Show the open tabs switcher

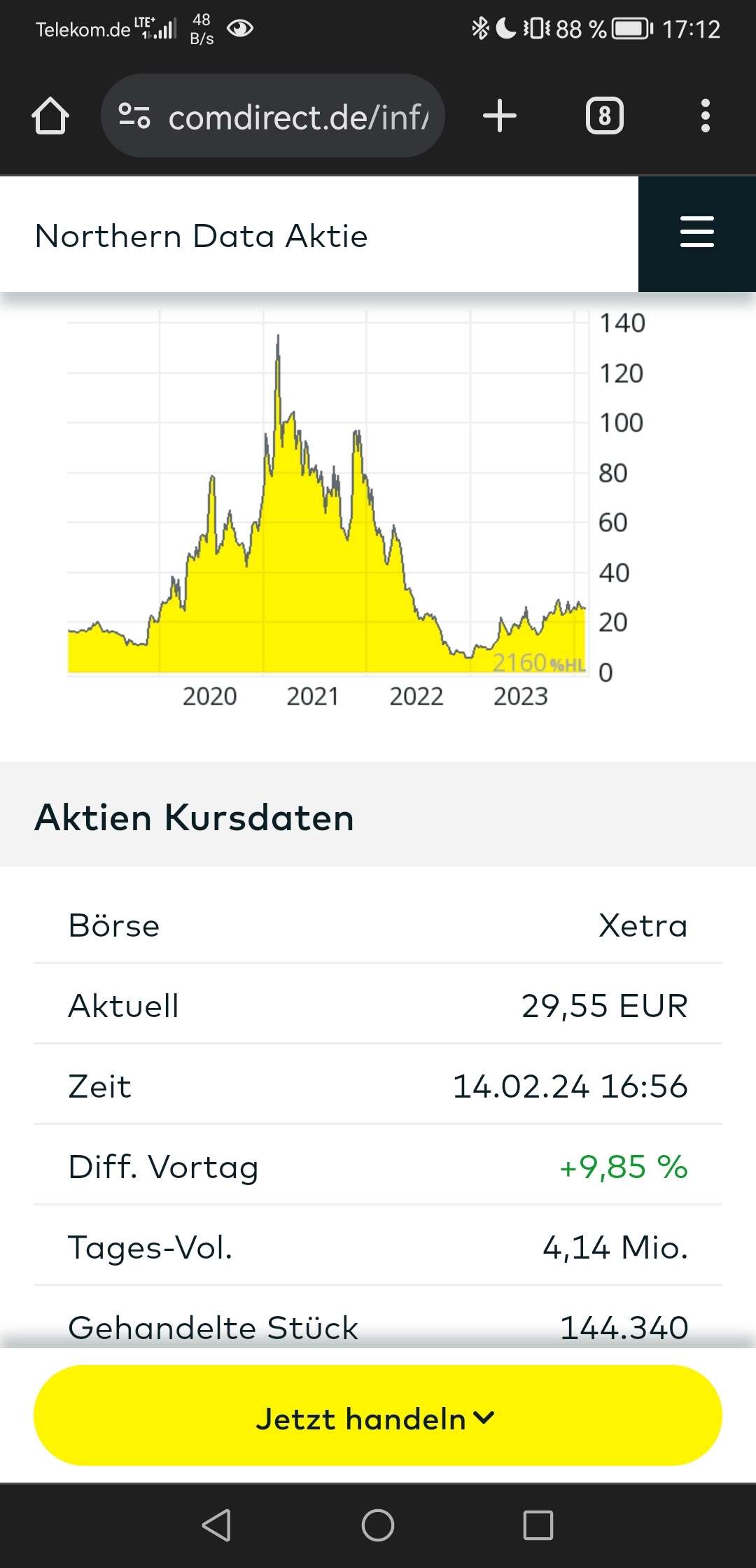coord(604,116)
